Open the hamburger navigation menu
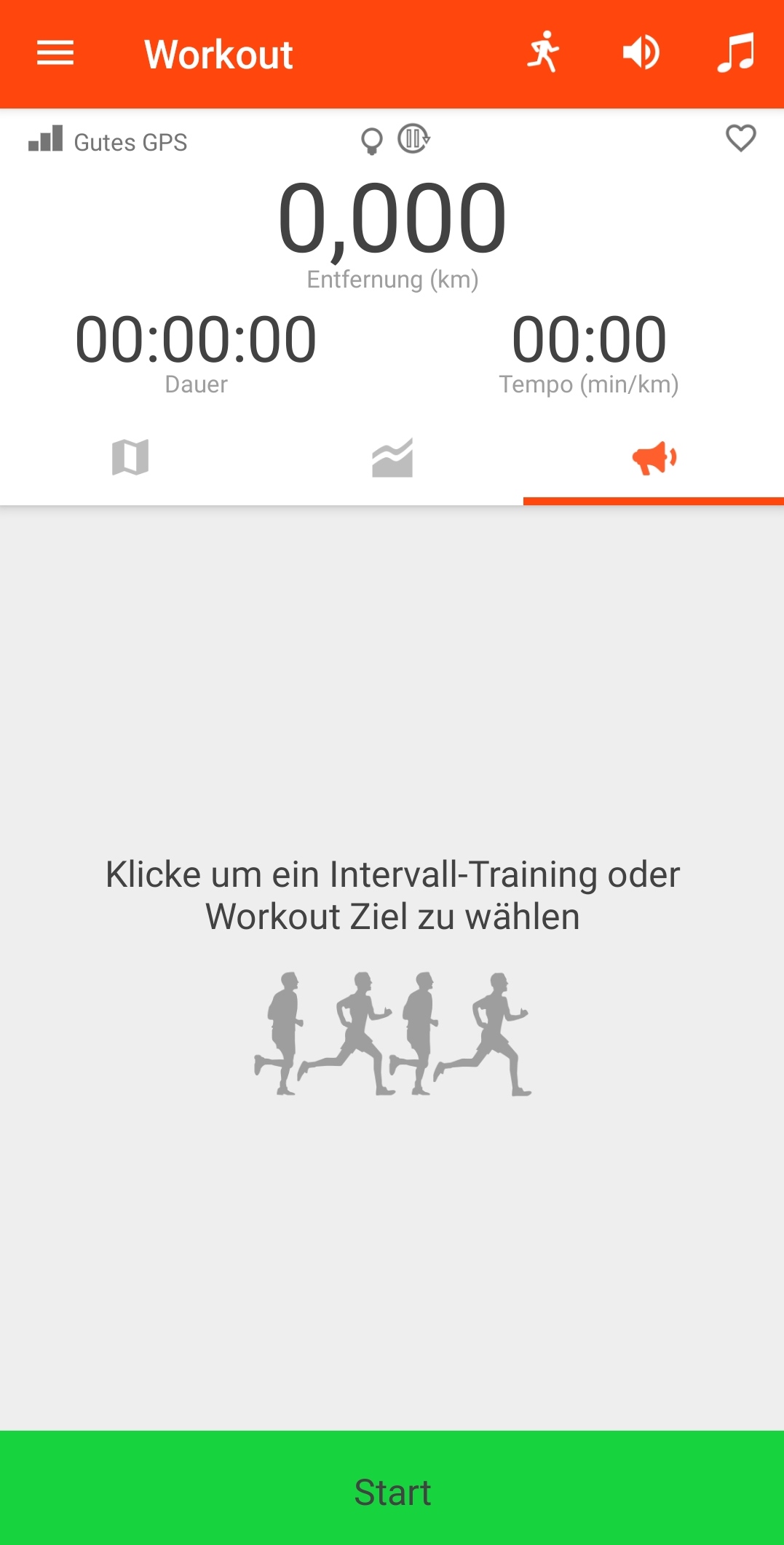Viewport: 784px width, 1545px height. 55,53
